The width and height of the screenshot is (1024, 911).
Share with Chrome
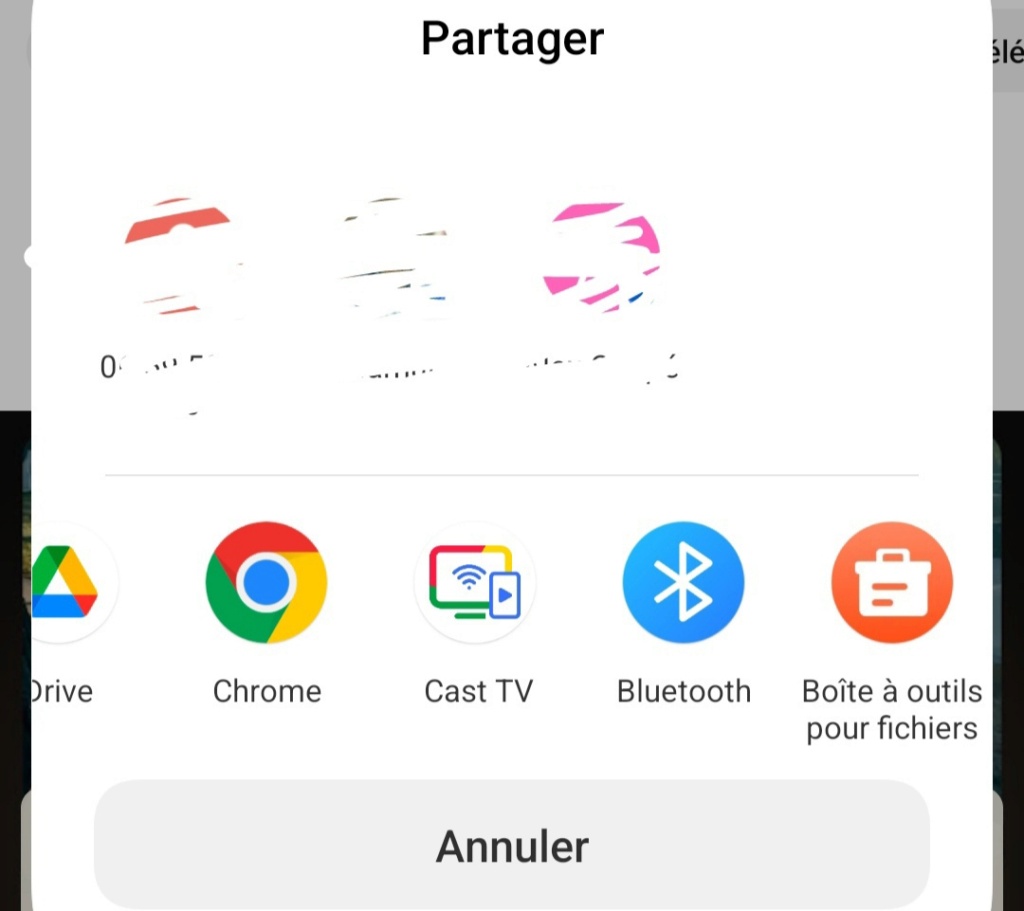click(266, 583)
